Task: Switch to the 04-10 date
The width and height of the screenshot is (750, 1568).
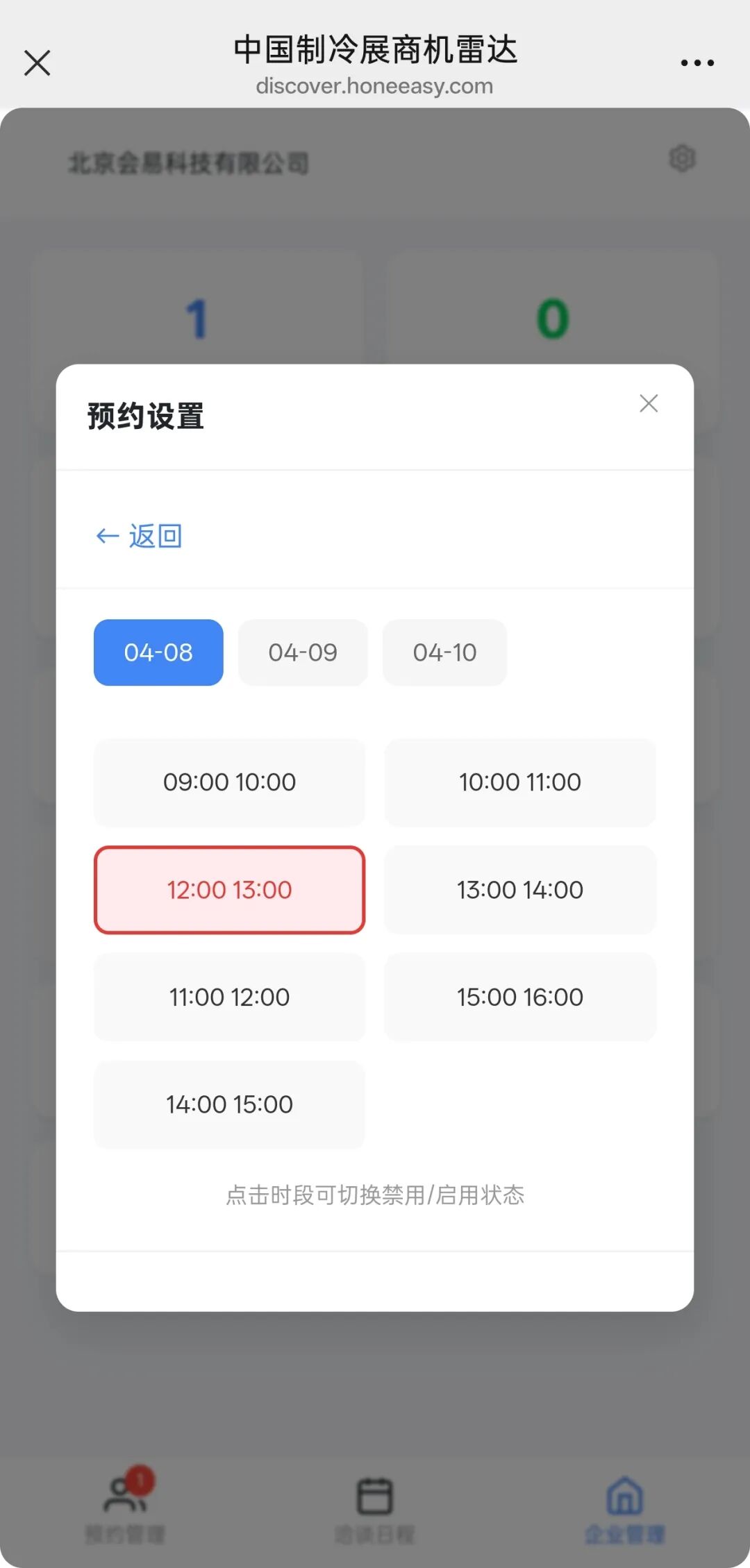Action: tap(444, 652)
